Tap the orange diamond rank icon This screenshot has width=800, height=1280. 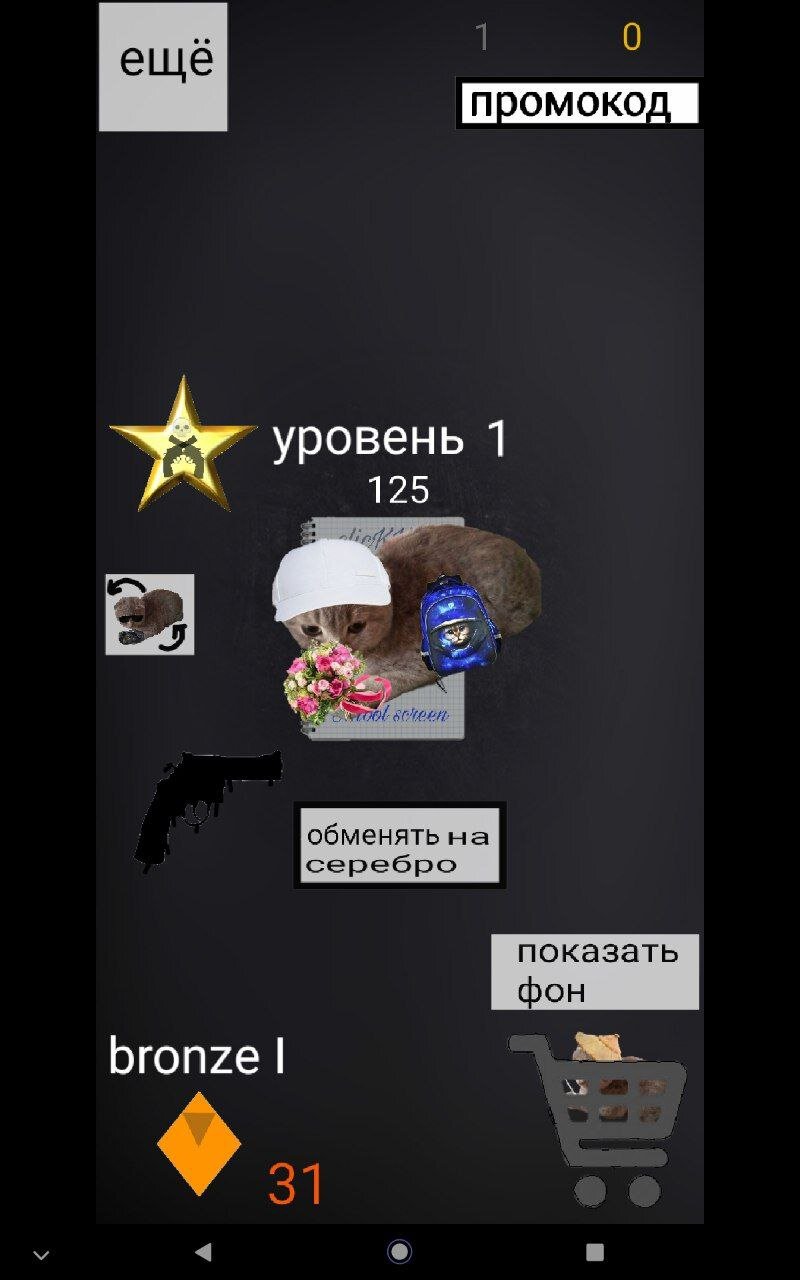(x=199, y=1143)
